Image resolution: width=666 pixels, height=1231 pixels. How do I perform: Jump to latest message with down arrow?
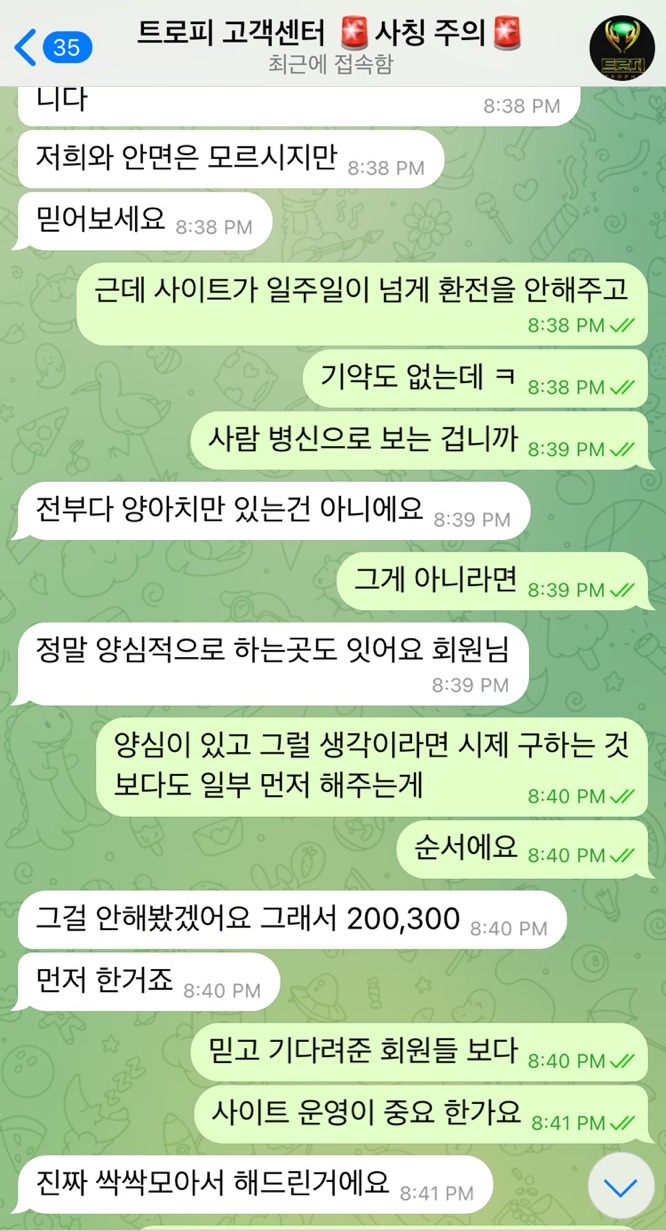pyautogui.click(x=621, y=1187)
